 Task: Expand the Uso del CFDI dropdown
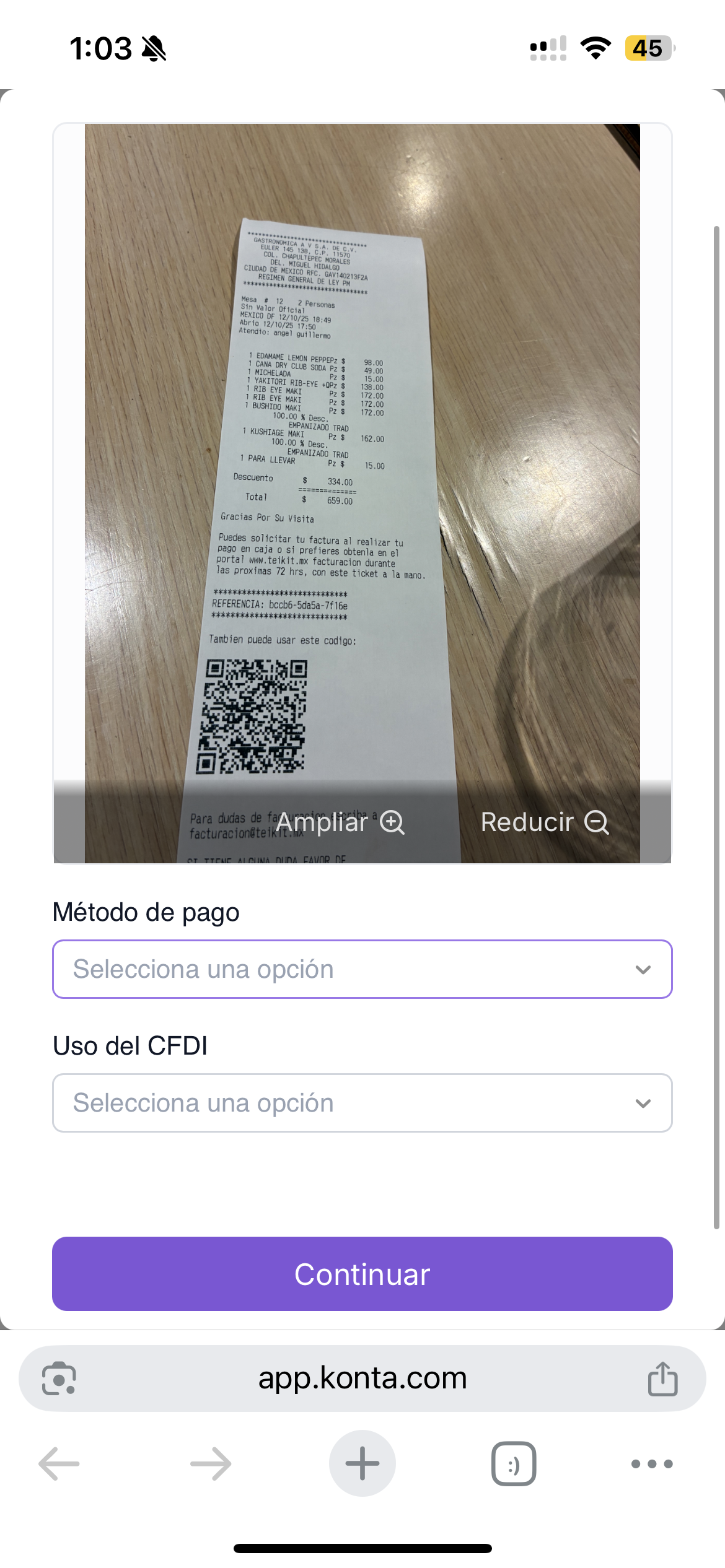pyautogui.click(x=362, y=1103)
